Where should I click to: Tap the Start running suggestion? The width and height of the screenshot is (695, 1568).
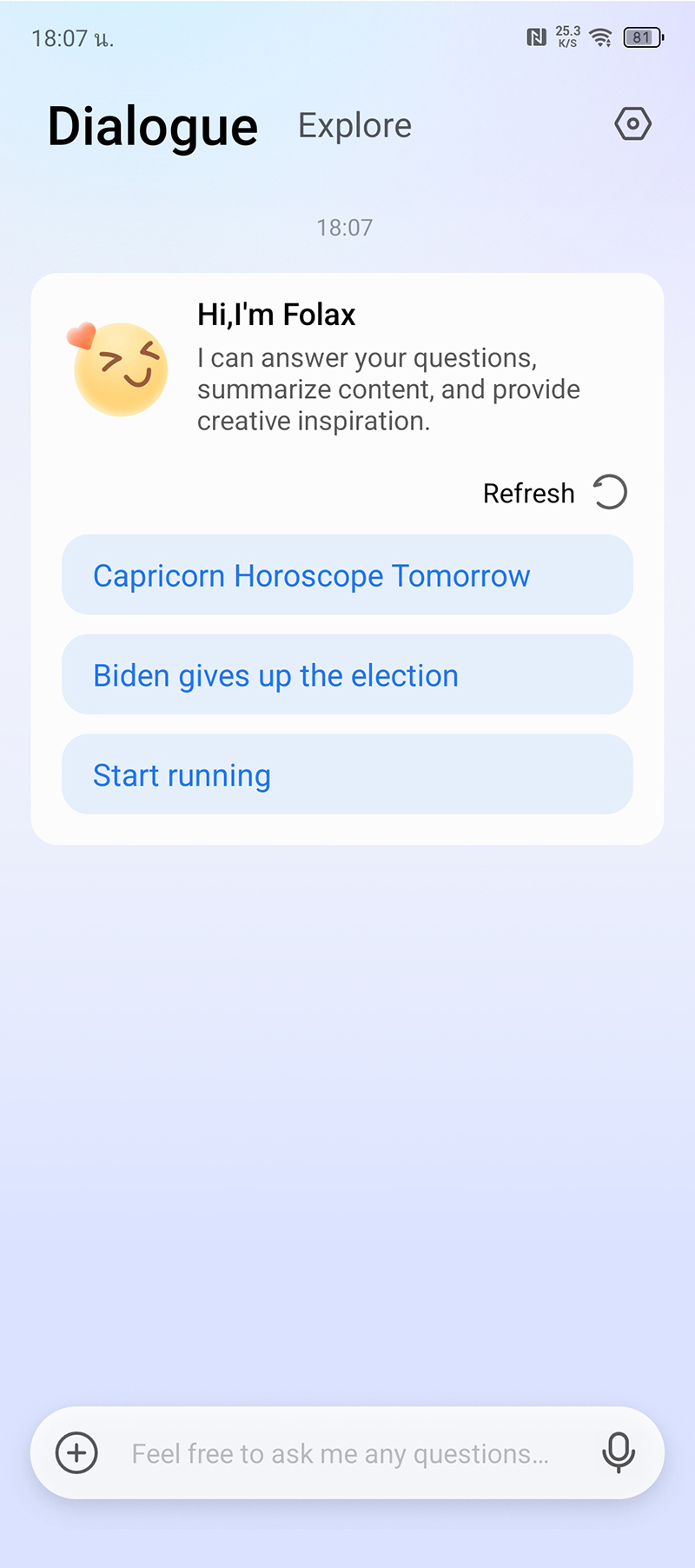tap(347, 774)
